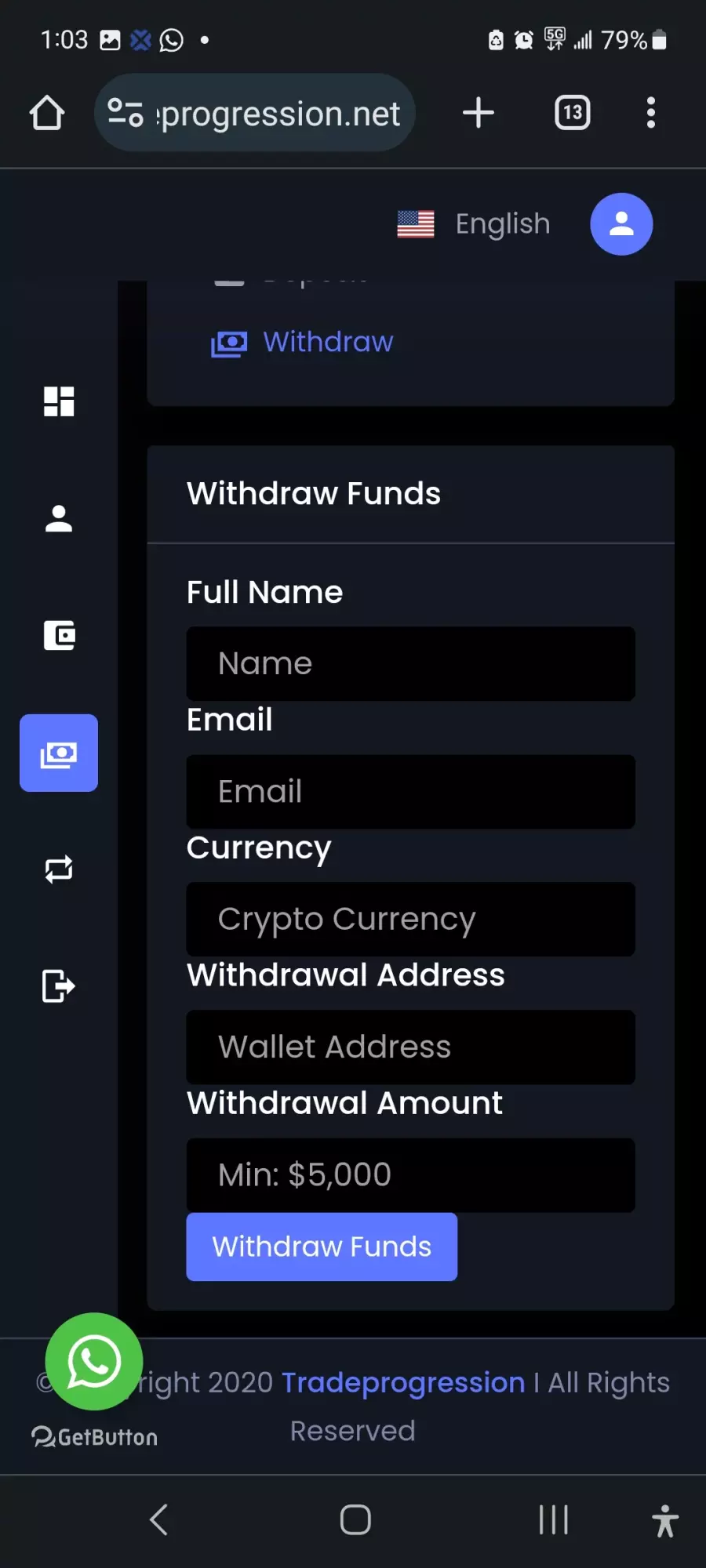Focus the Wallet Address field

pyautogui.click(x=410, y=1047)
